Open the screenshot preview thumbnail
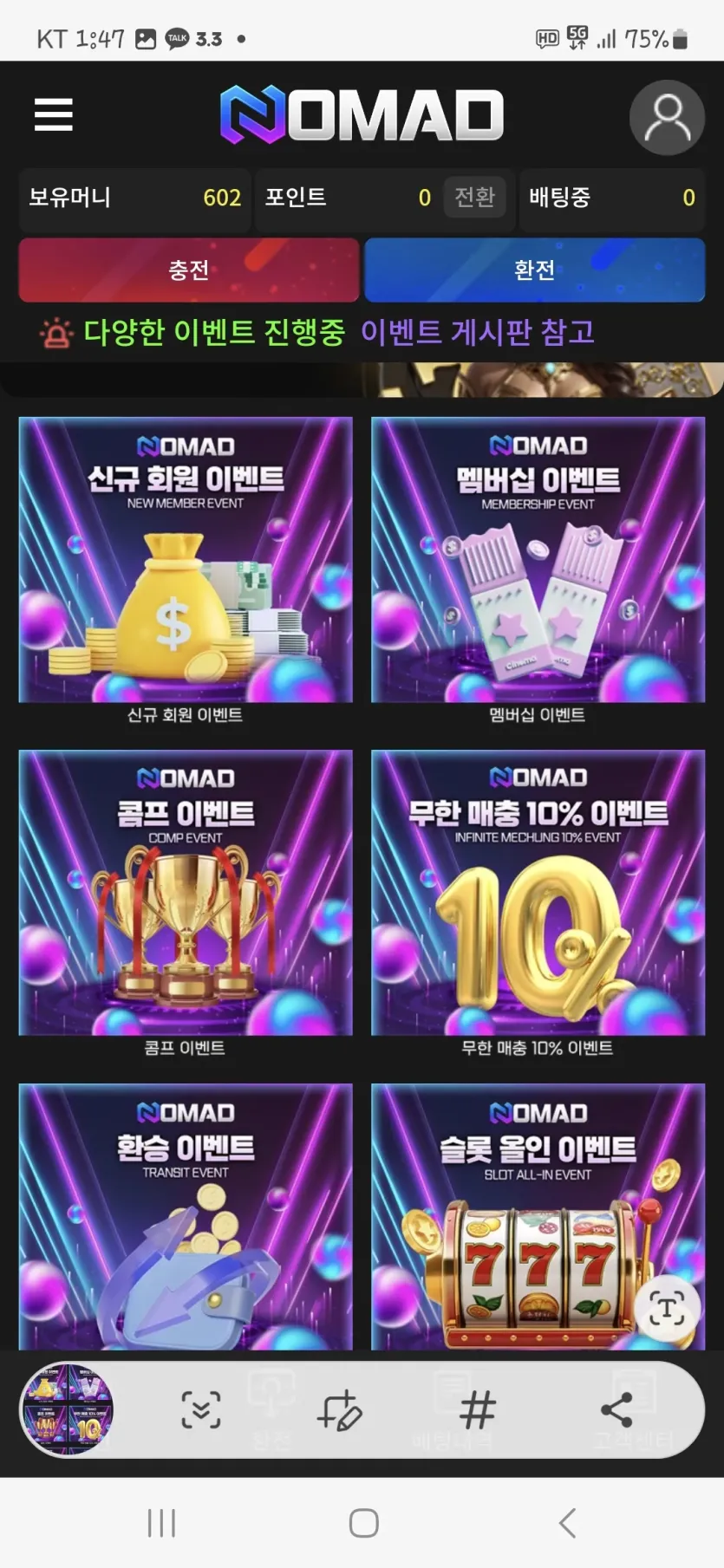The image size is (724, 1568). pyautogui.click(x=68, y=1409)
